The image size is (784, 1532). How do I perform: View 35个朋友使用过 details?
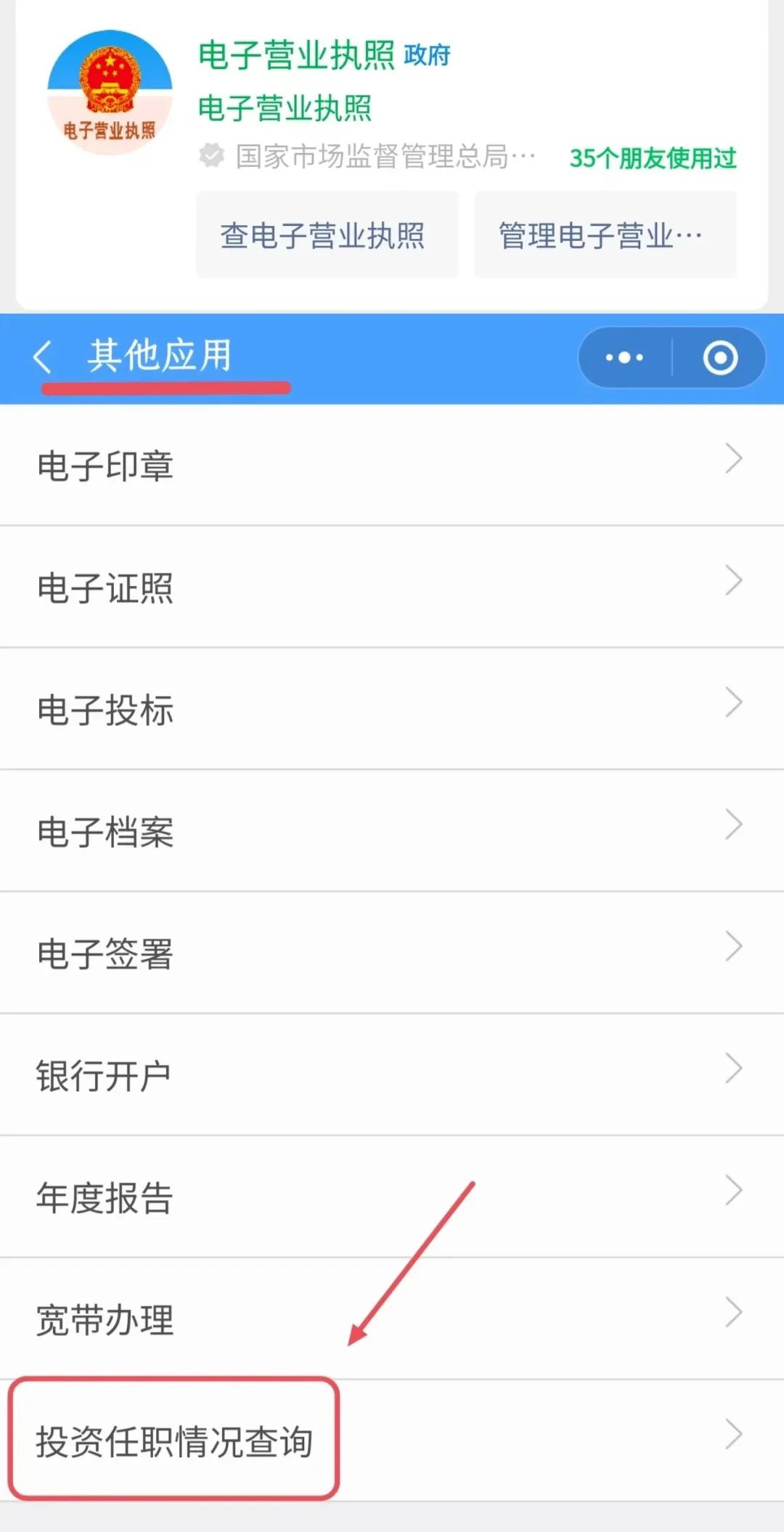[x=652, y=157]
